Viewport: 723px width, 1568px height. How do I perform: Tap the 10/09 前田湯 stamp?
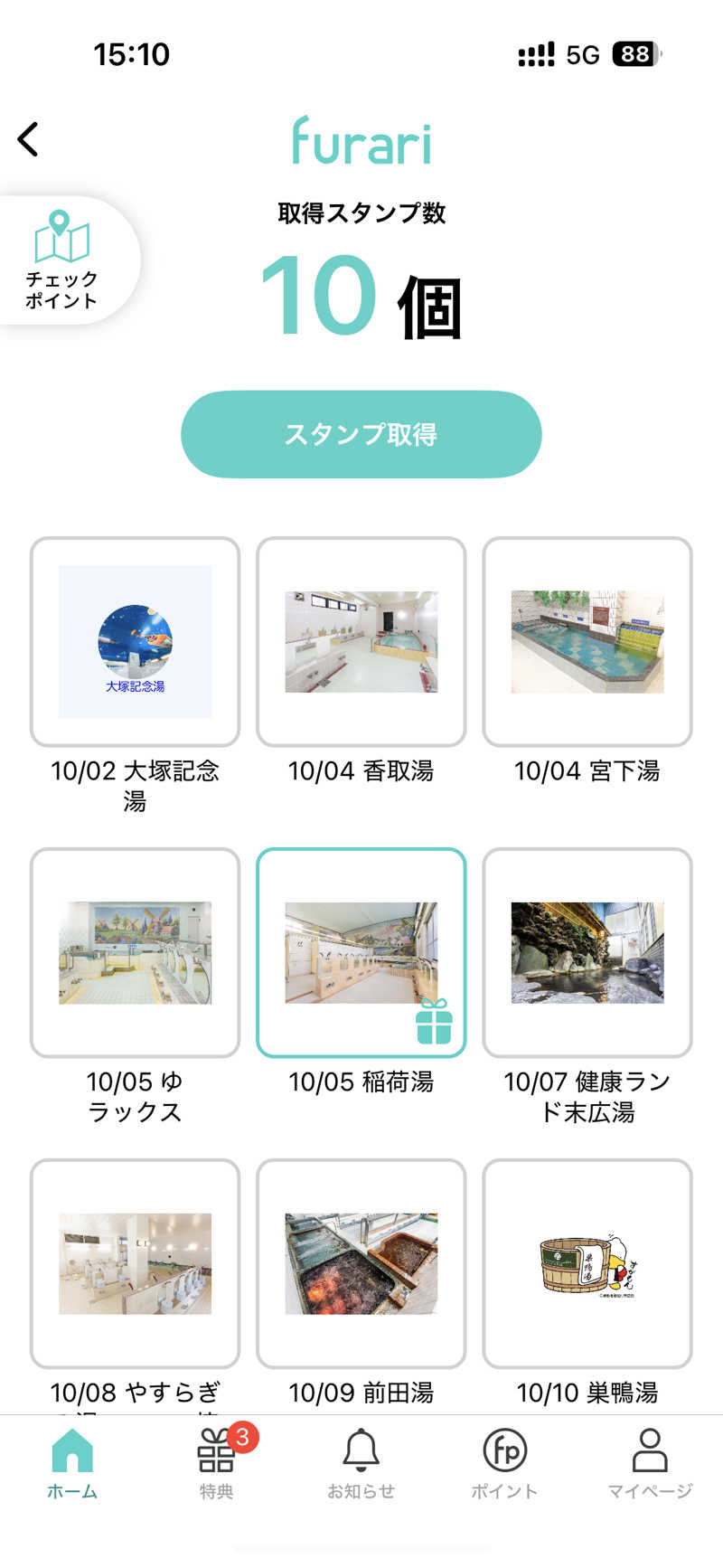click(x=361, y=1264)
